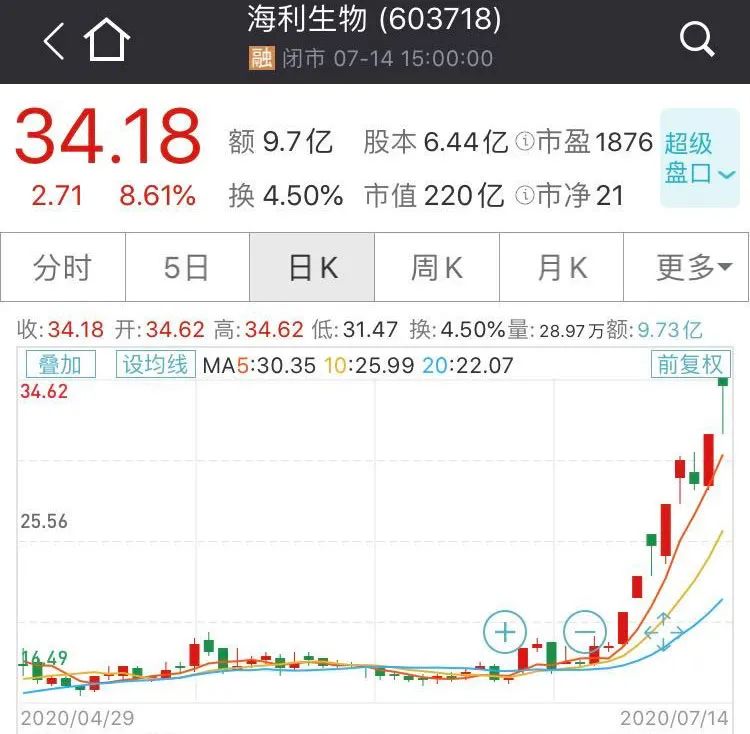Select the 日K candlestick tab
The image size is (750, 734).
[312, 268]
